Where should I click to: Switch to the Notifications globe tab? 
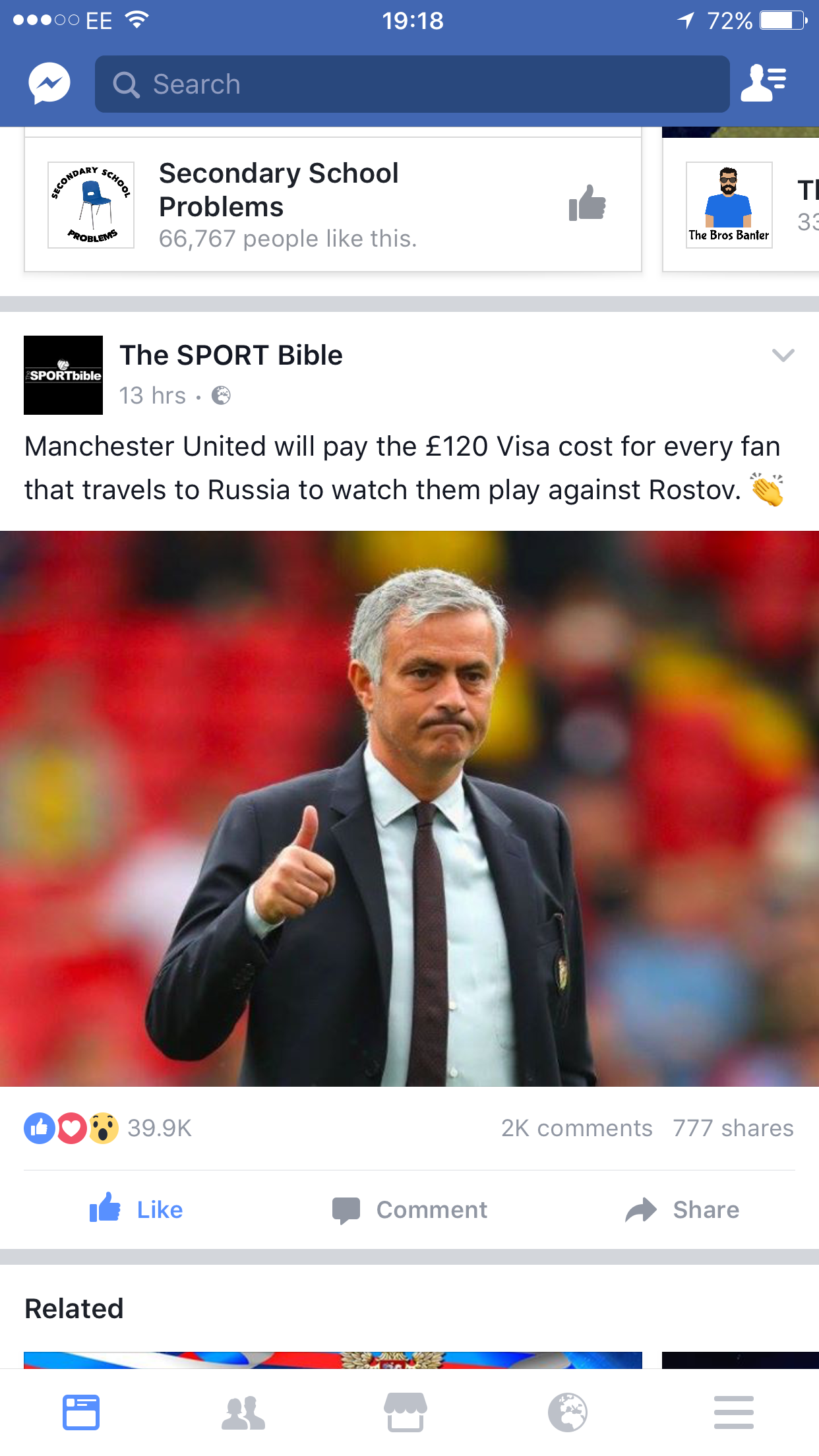568,1412
